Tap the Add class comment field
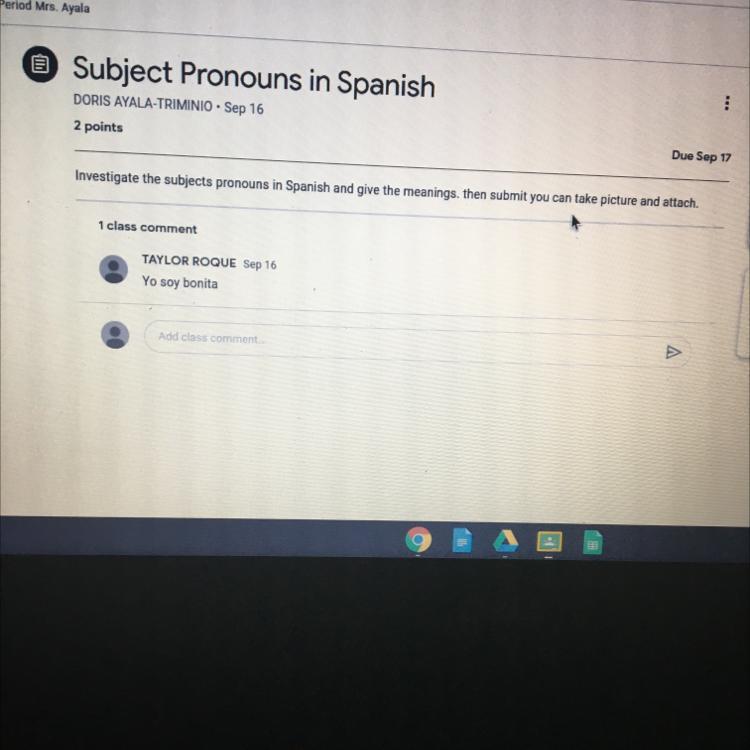The height and width of the screenshot is (750, 750). pyautogui.click(x=400, y=339)
